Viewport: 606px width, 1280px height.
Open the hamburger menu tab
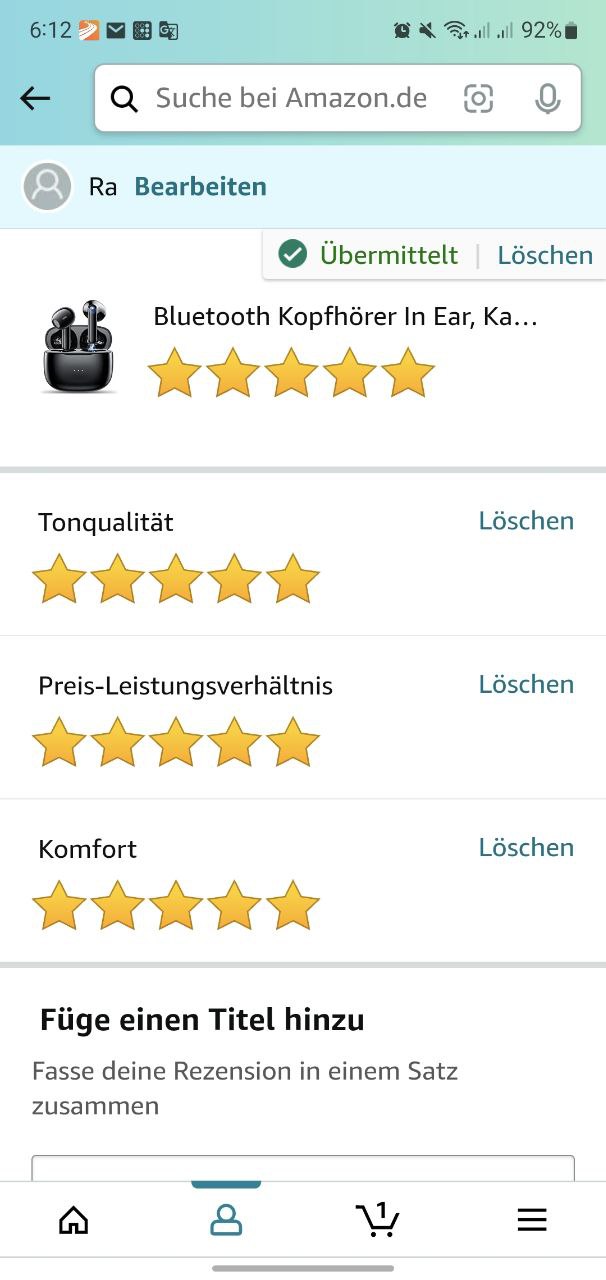[x=531, y=1219]
